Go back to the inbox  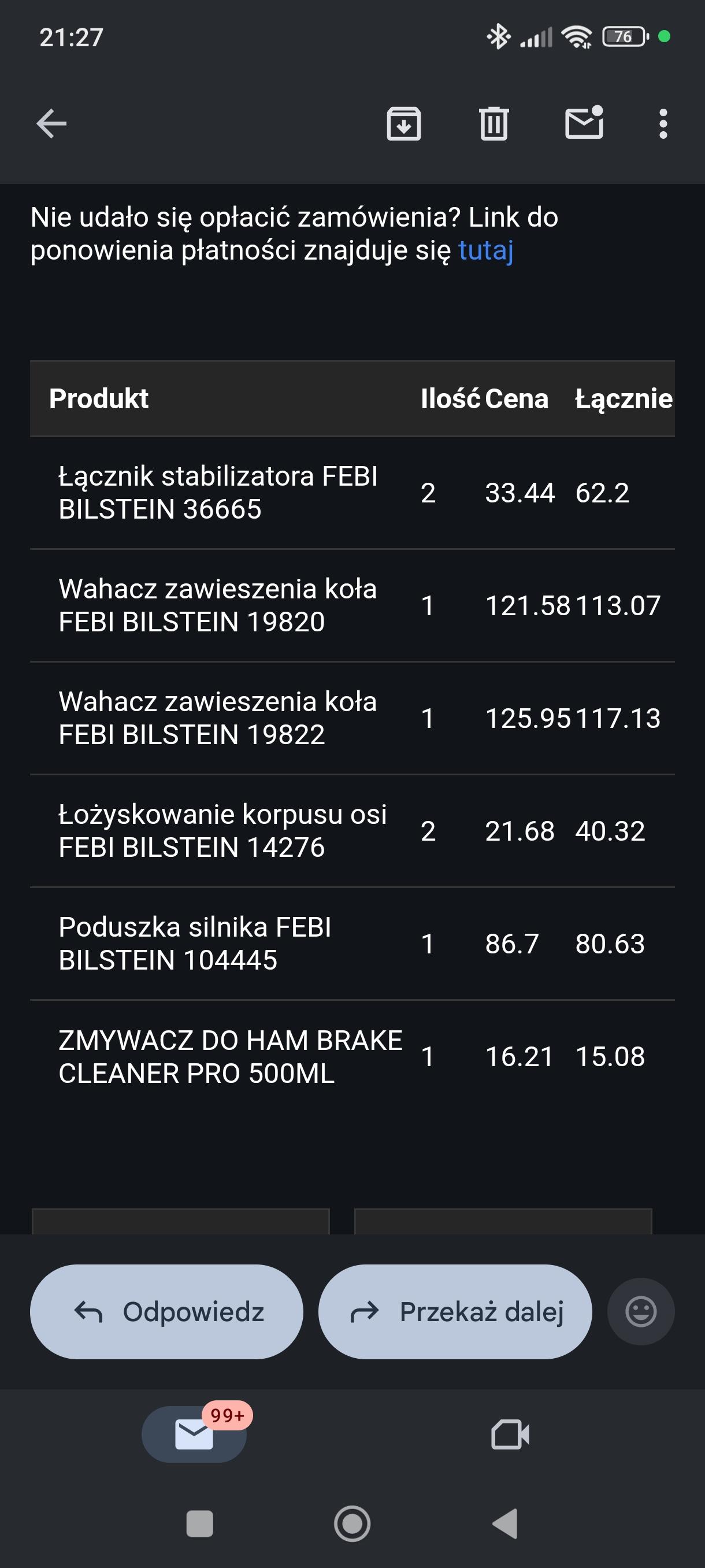click(51, 124)
